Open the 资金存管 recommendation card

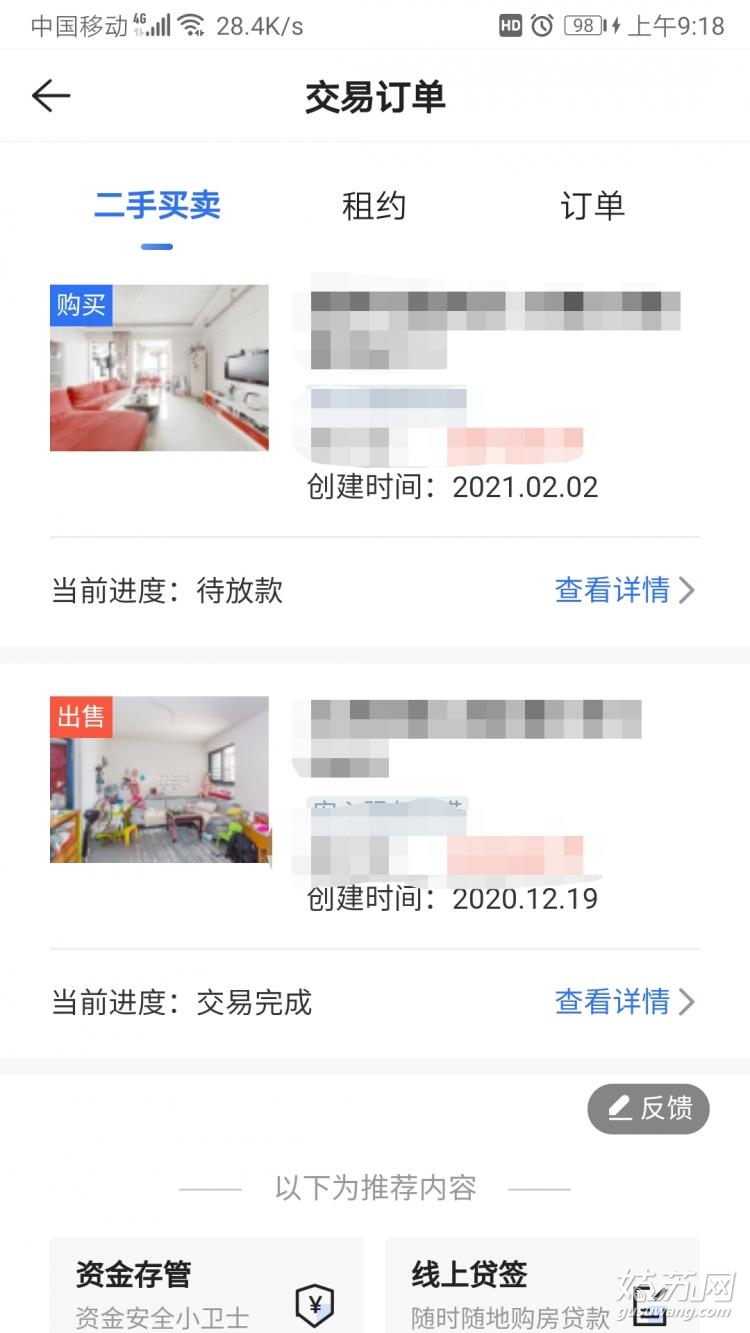207,1286
